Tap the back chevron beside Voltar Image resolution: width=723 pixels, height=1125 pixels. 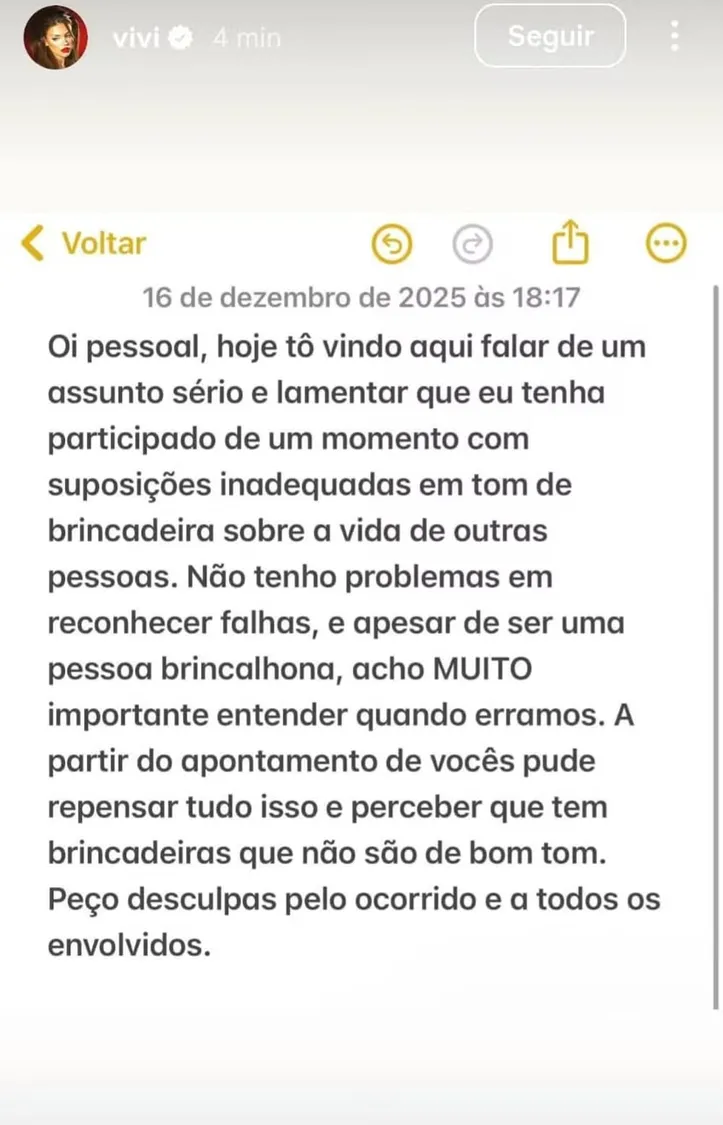point(33,242)
